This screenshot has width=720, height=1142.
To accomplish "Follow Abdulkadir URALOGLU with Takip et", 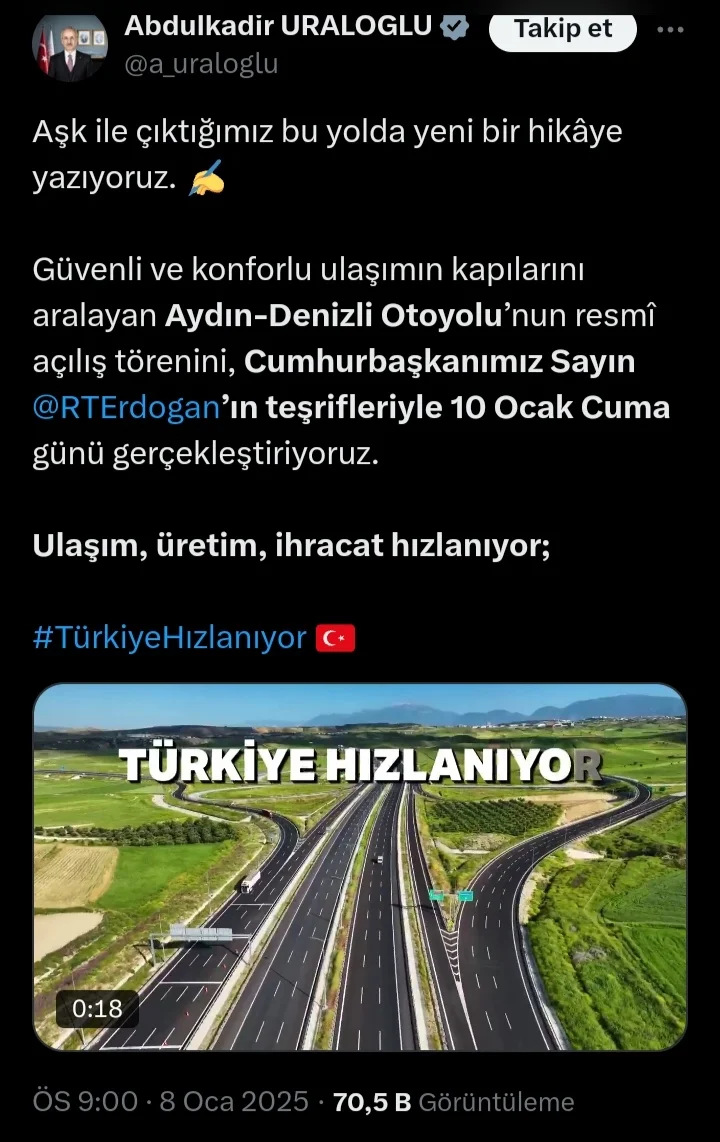I will pos(563,30).
